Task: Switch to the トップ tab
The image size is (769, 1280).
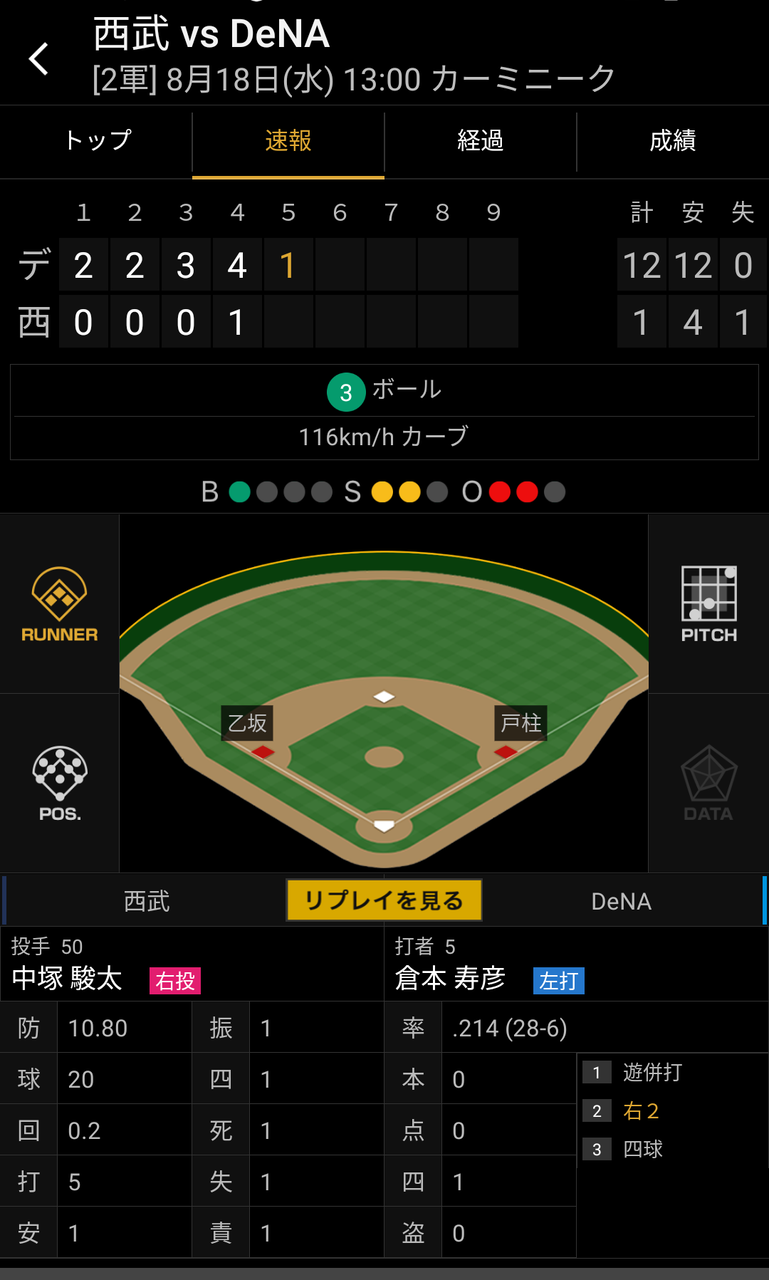Action: 97,141
